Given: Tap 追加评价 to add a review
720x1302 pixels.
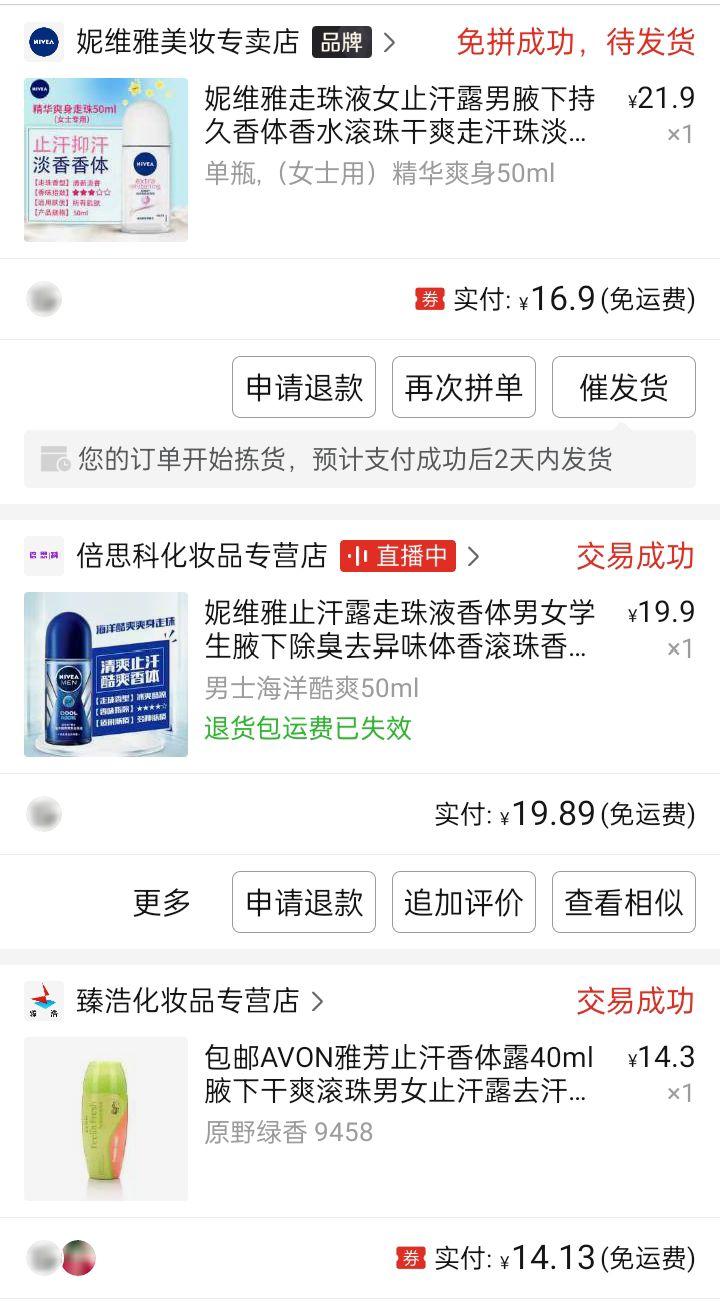Looking at the screenshot, I should point(464,902).
